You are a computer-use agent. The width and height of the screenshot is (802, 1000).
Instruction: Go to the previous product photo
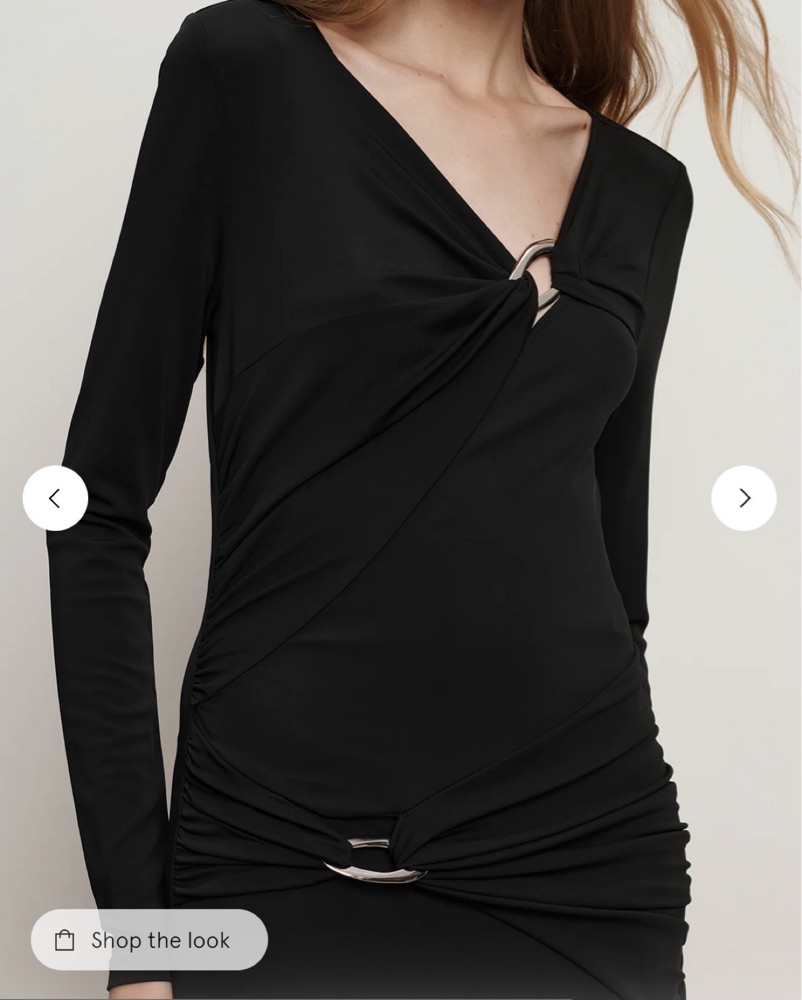coord(55,498)
